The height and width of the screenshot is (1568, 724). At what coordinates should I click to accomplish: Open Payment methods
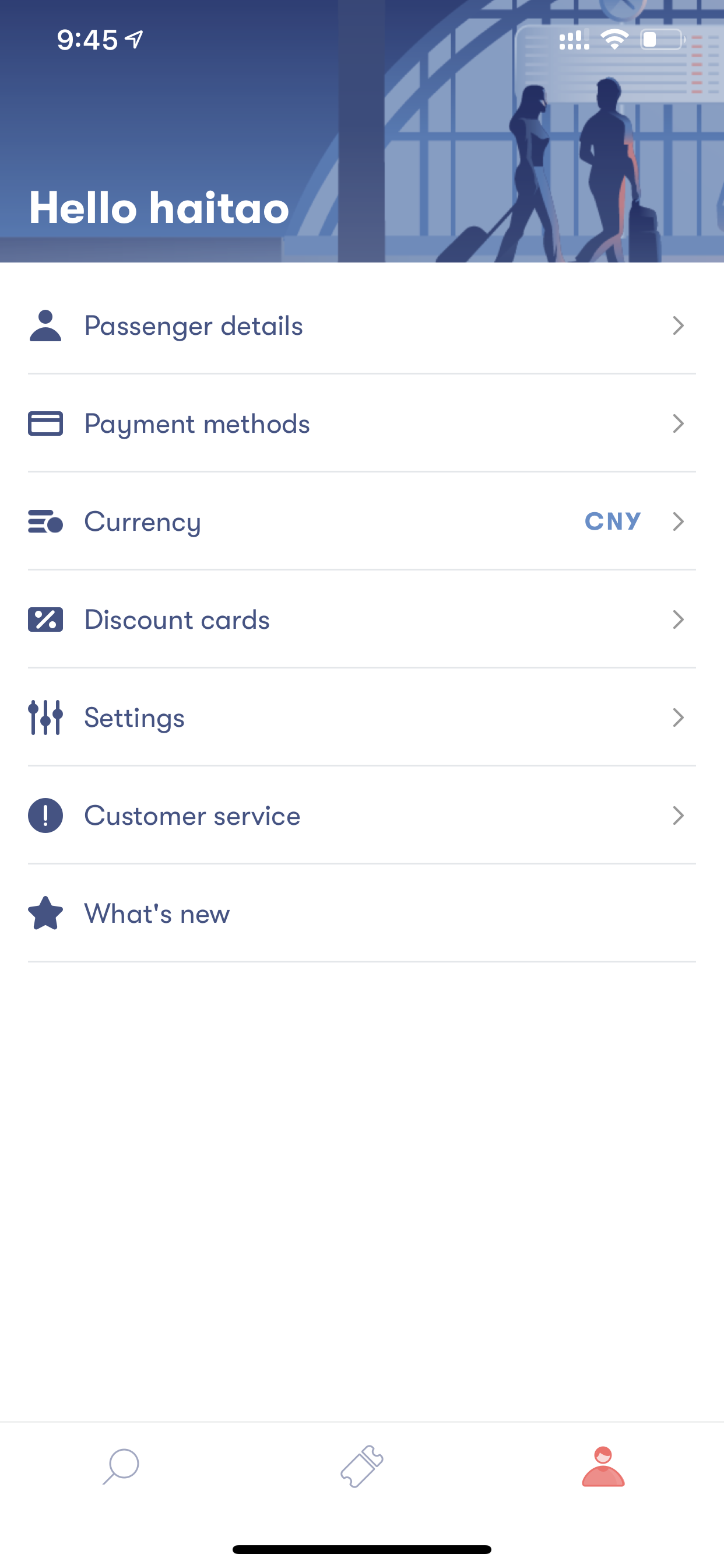(362, 423)
